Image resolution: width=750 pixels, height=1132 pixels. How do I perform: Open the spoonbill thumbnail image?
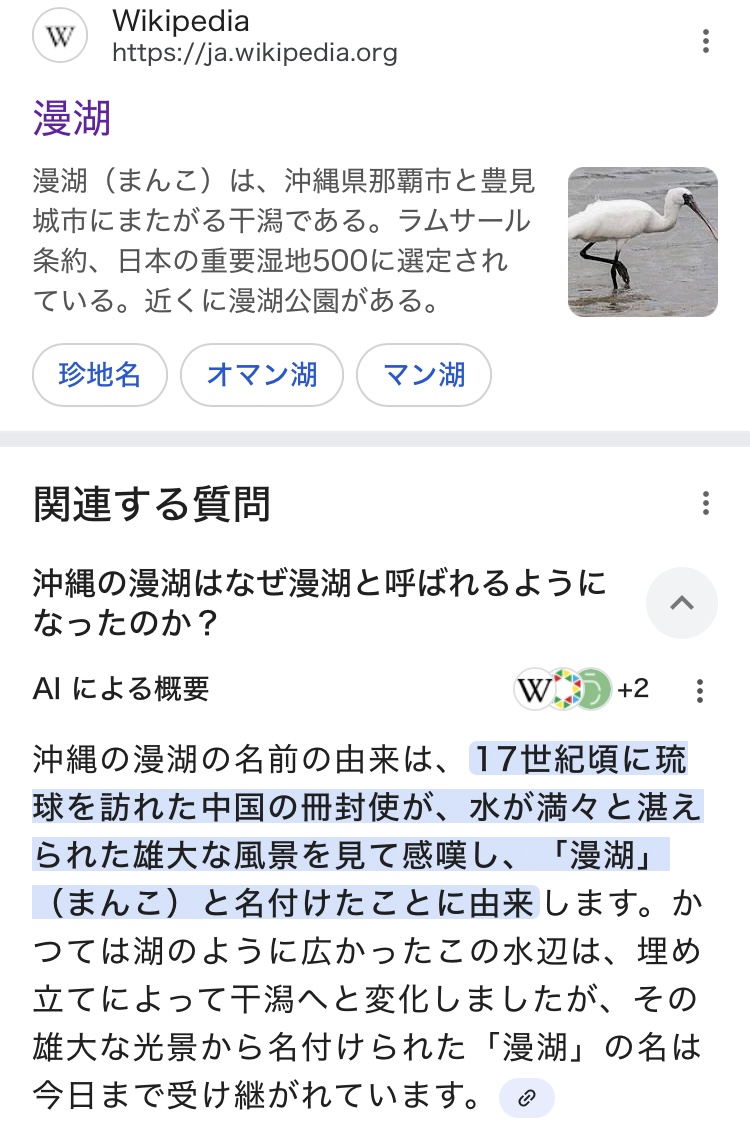(x=642, y=242)
